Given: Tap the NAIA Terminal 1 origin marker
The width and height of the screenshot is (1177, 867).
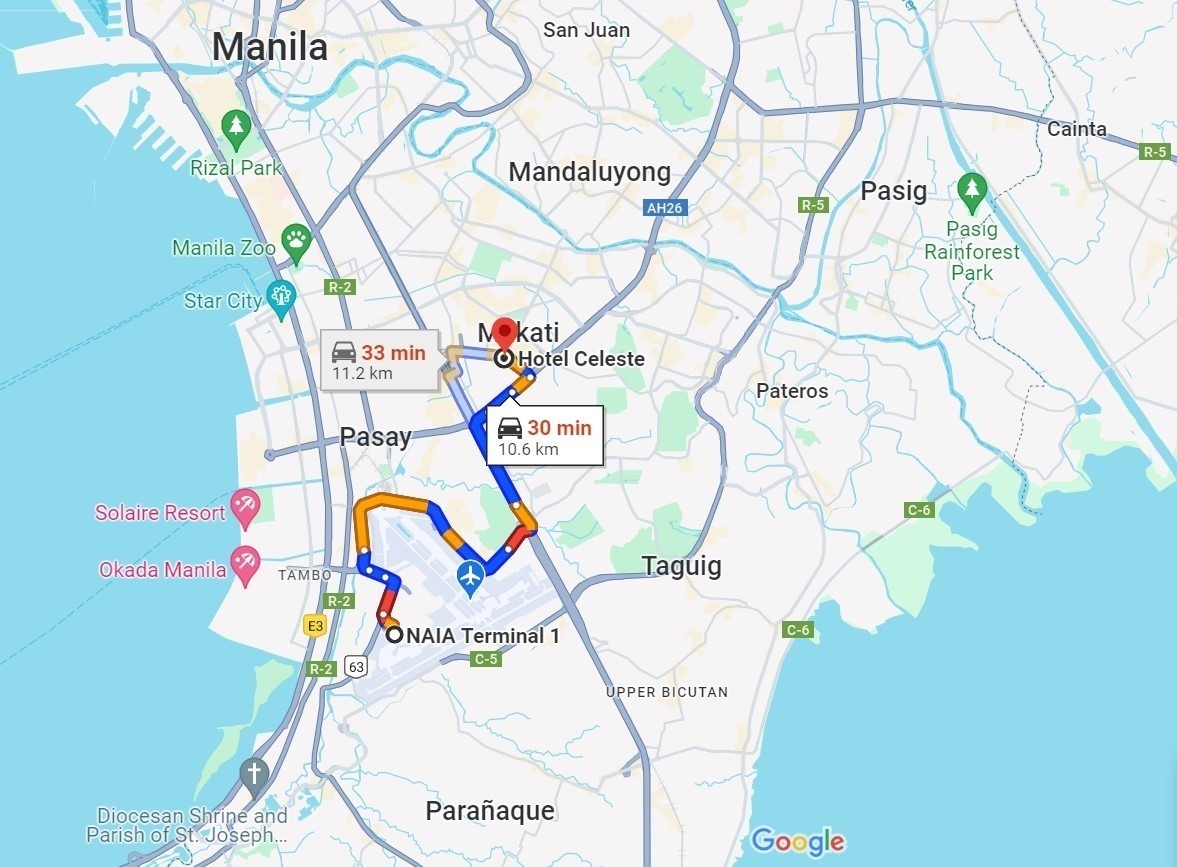Looking at the screenshot, I should click(x=394, y=634).
